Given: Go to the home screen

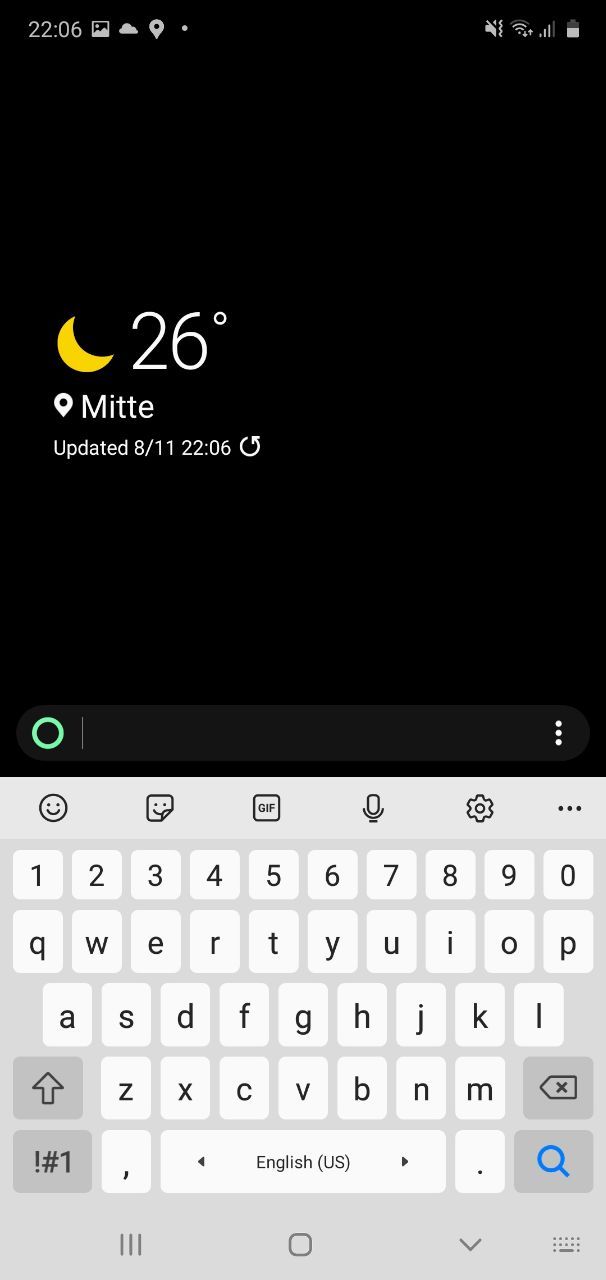Looking at the screenshot, I should (300, 1244).
